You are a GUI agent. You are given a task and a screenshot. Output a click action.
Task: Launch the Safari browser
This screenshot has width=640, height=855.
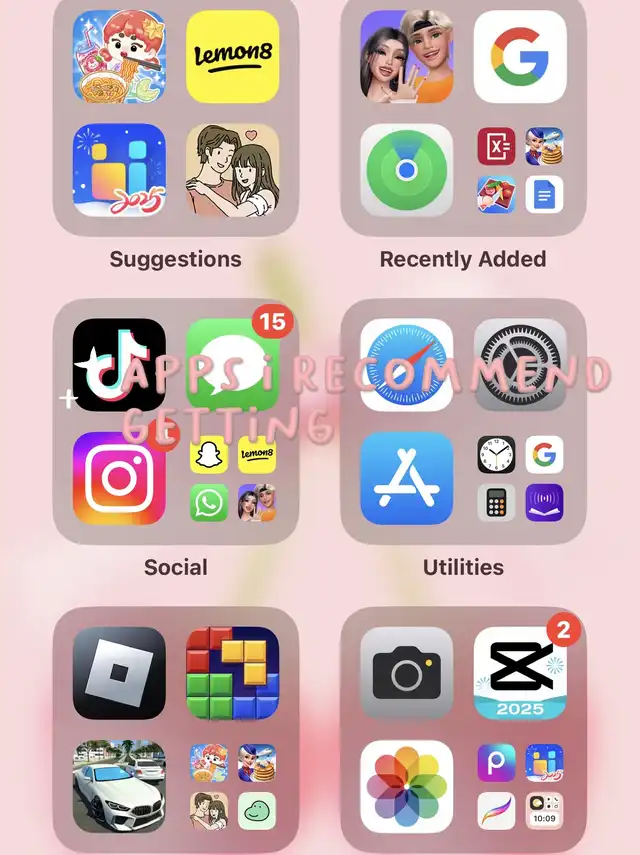pyautogui.click(x=407, y=365)
